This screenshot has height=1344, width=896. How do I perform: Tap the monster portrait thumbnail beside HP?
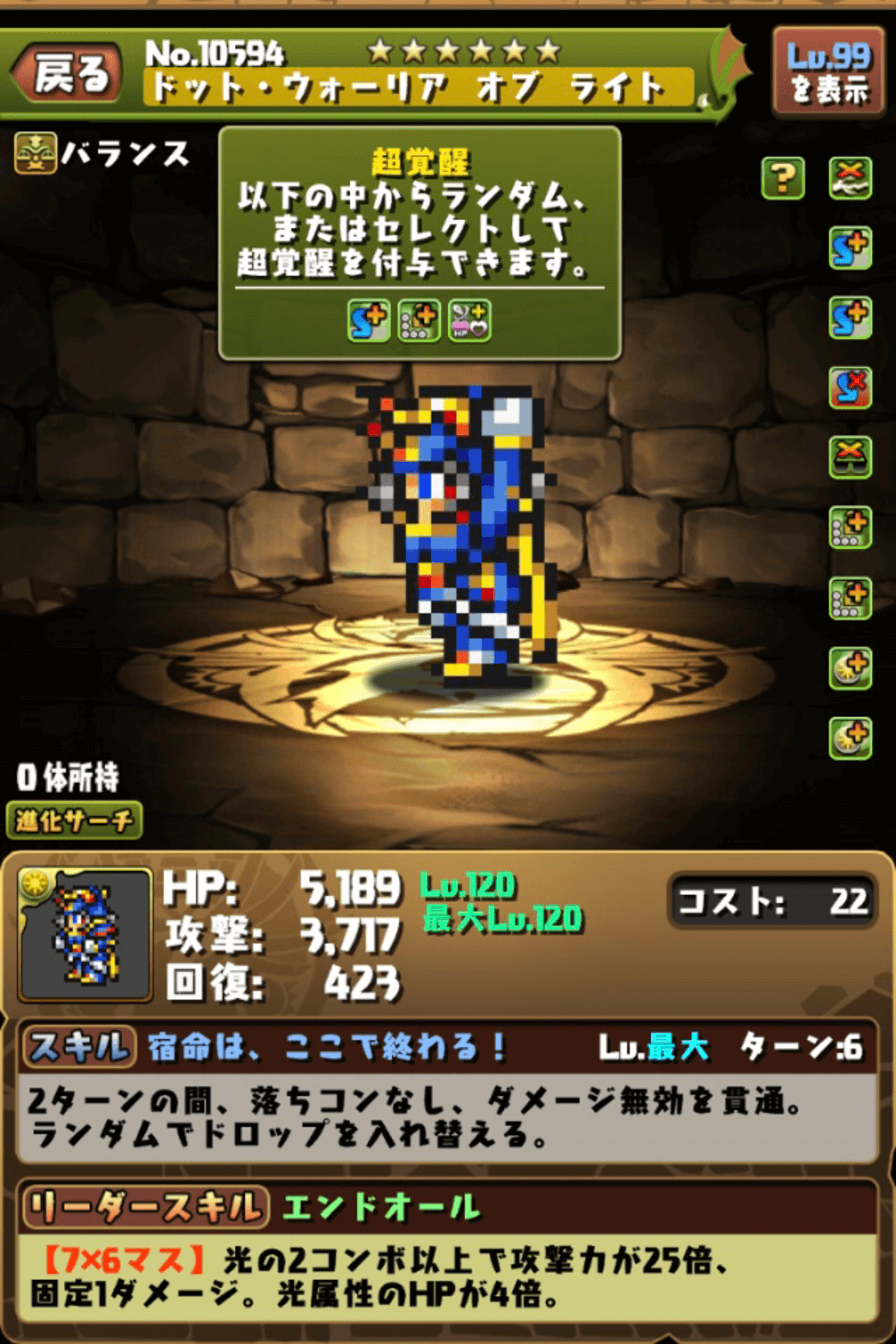click(x=85, y=934)
